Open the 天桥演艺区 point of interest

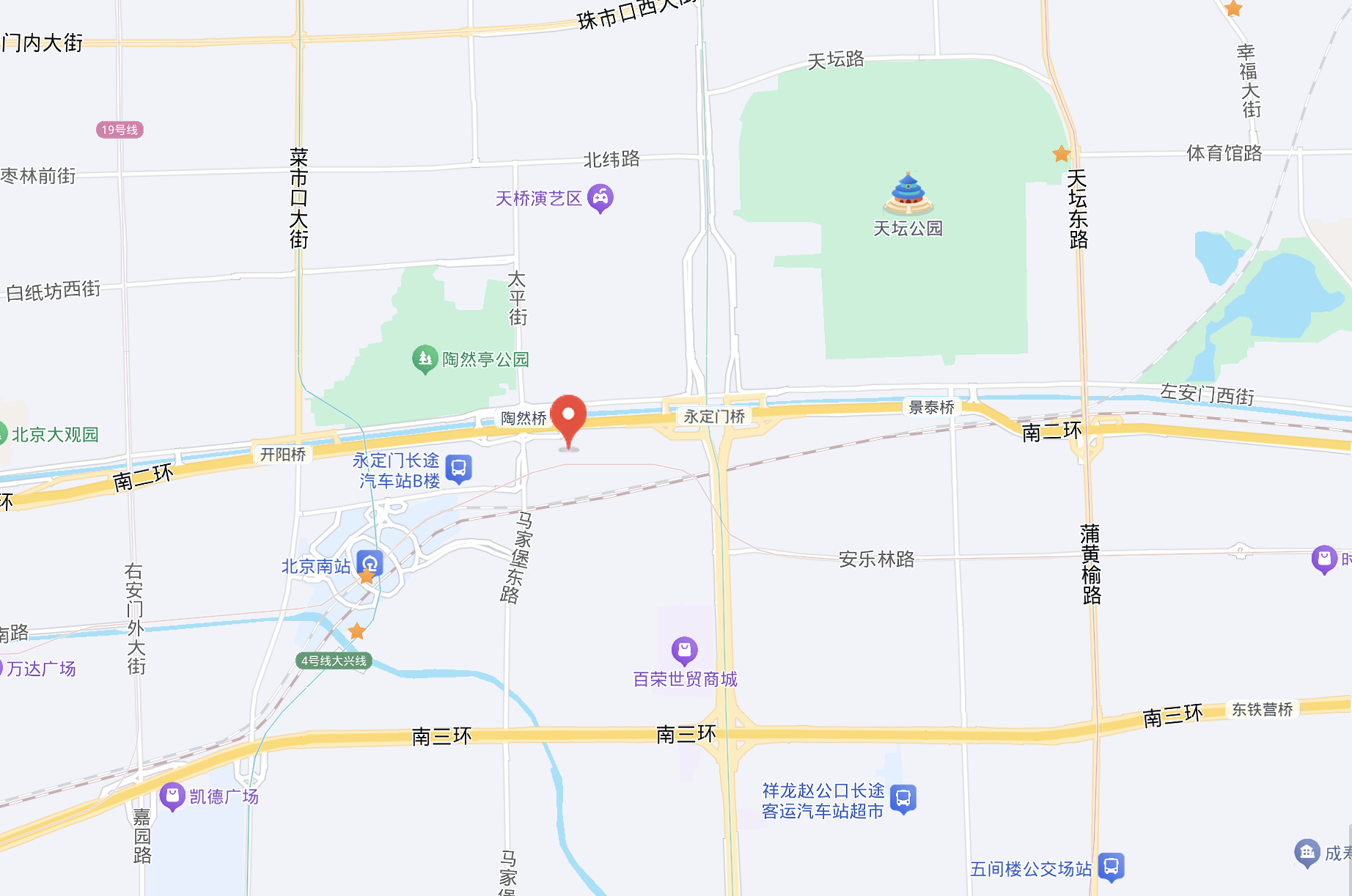(x=600, y=197)
